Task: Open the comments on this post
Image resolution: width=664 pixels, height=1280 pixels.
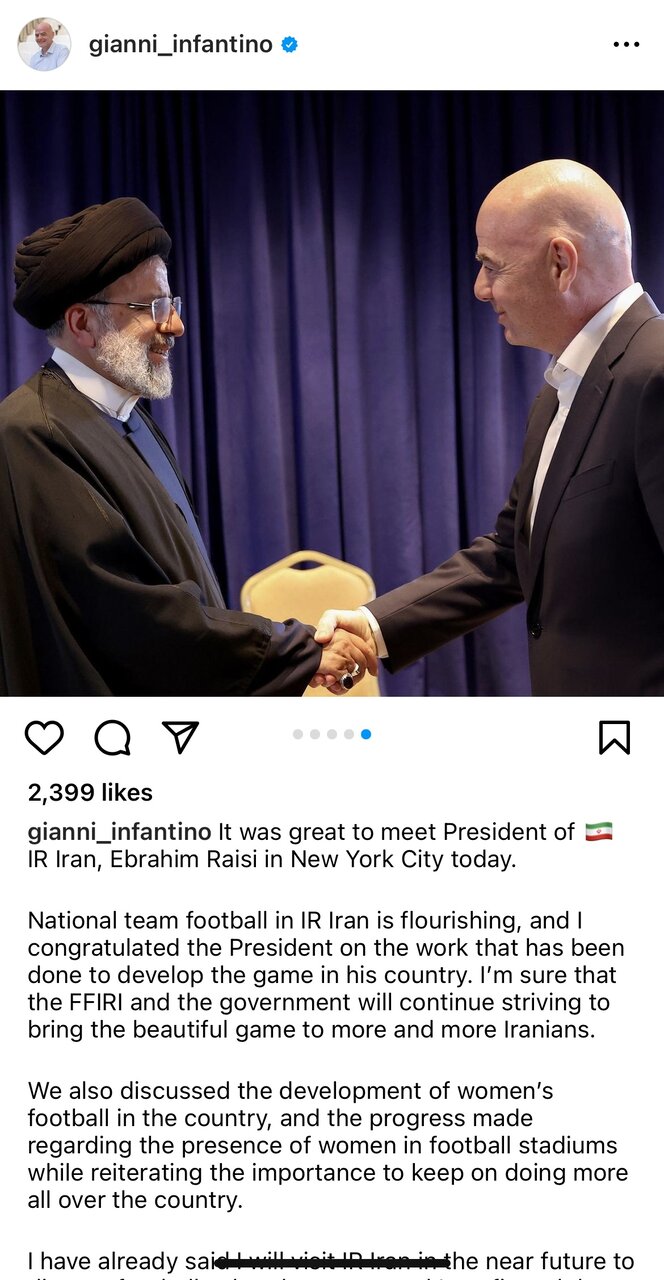Action: 112,737
